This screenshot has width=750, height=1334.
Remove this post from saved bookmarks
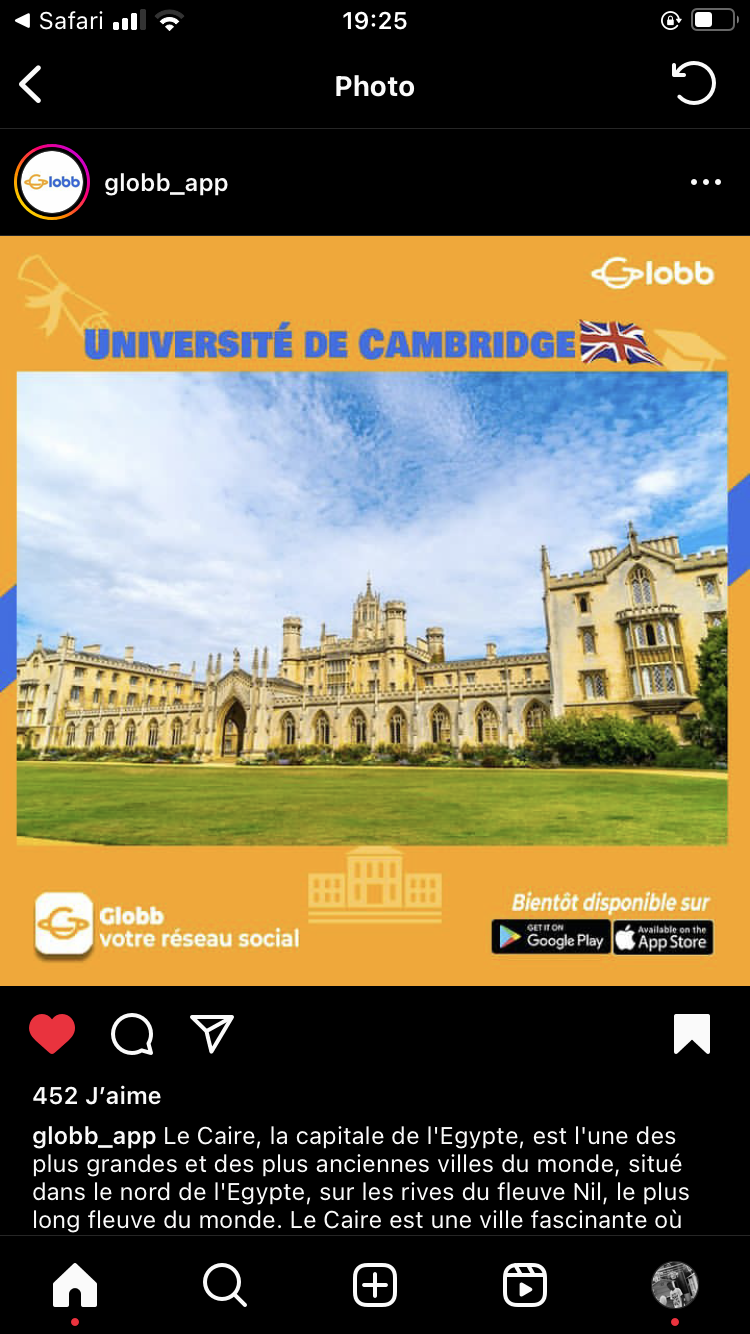click(x=692, y=1034)
